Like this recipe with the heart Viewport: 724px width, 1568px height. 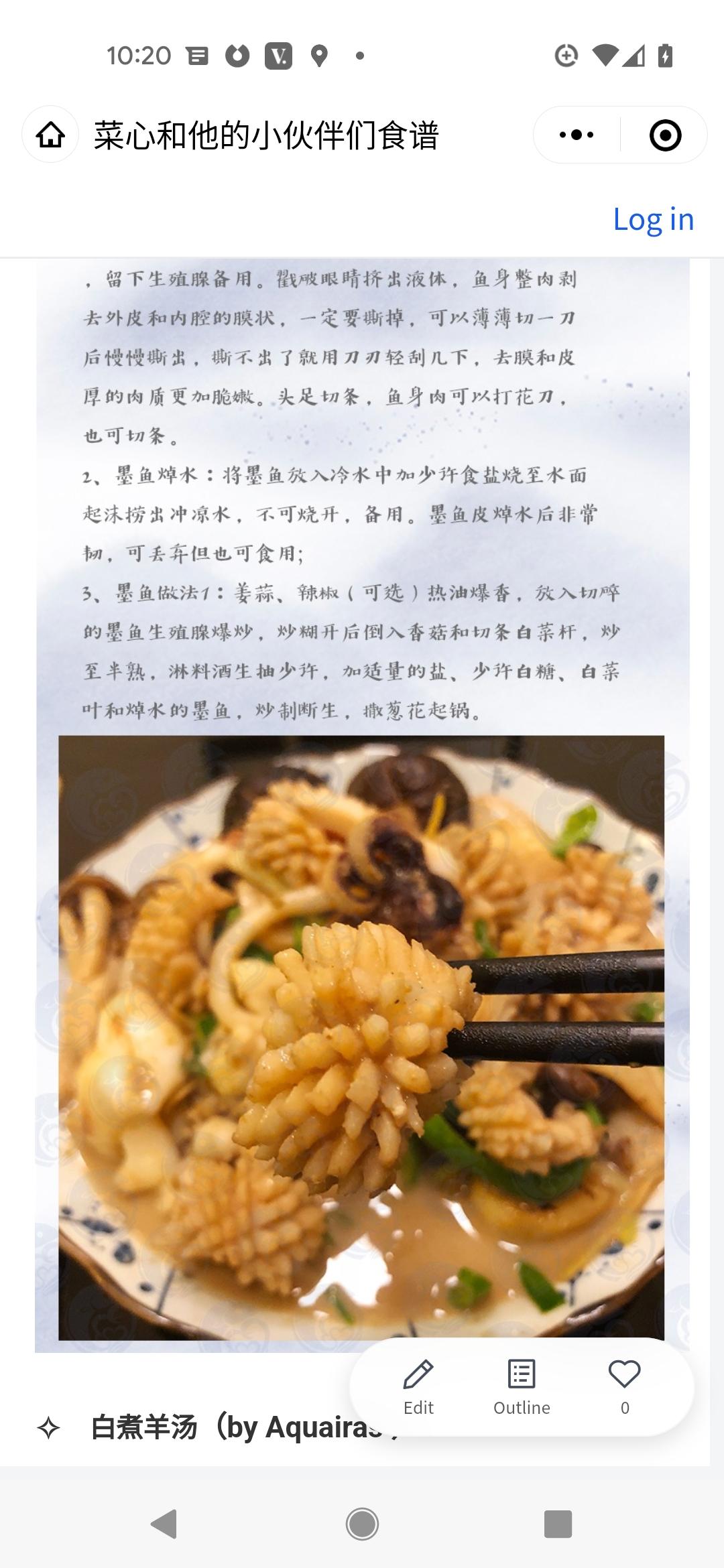tap(624, 1386)
